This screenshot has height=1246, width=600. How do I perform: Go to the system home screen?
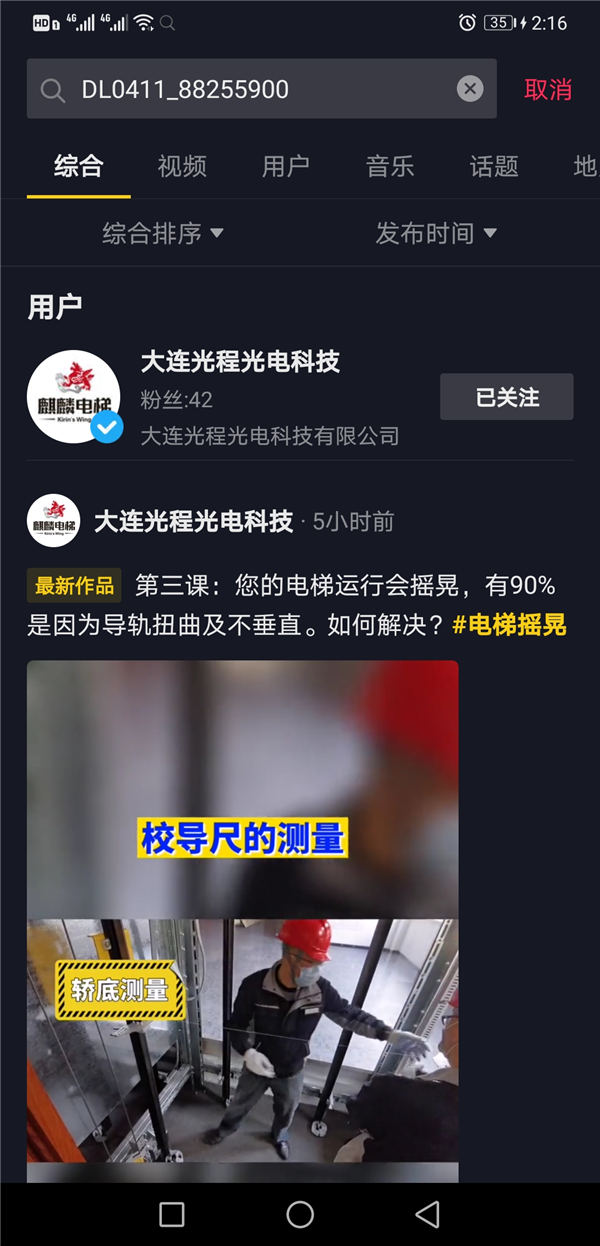click(x=300, y=1214)
